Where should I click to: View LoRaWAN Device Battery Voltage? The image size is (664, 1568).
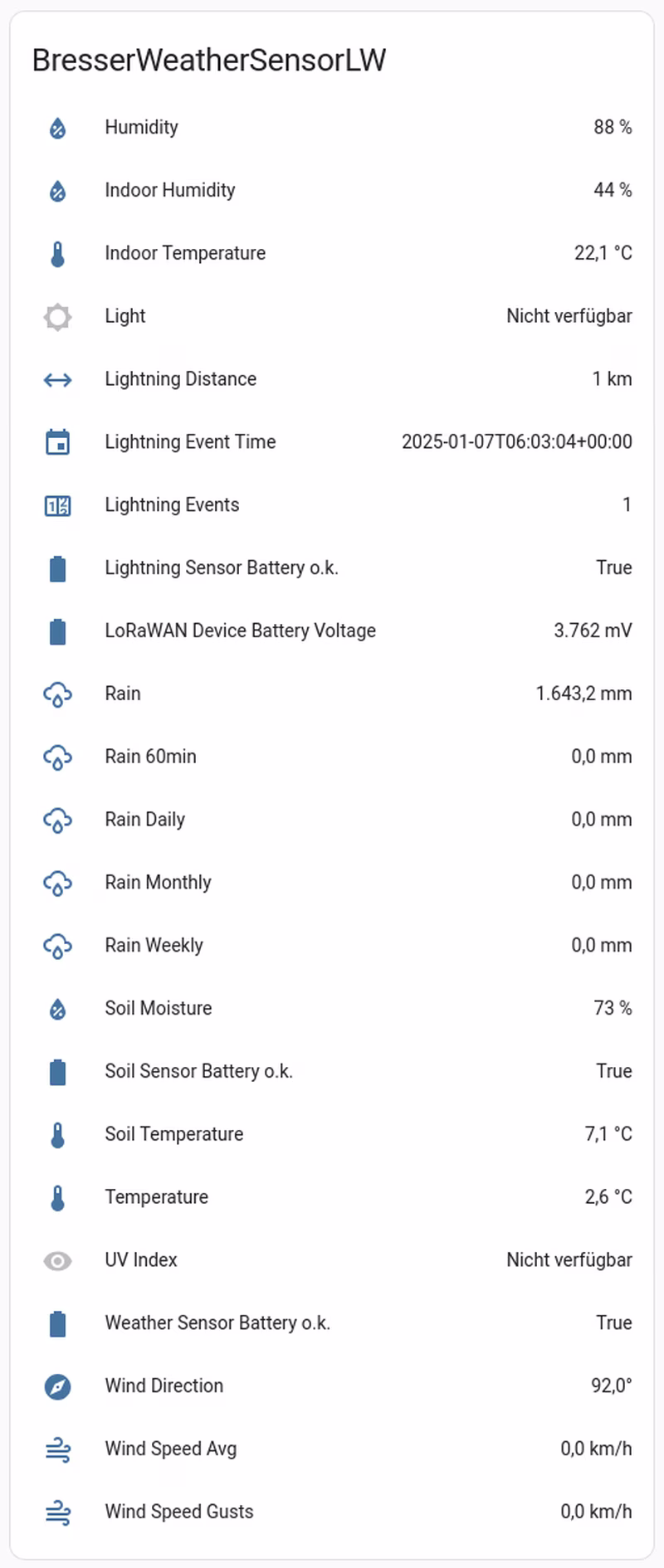(240, 631)
